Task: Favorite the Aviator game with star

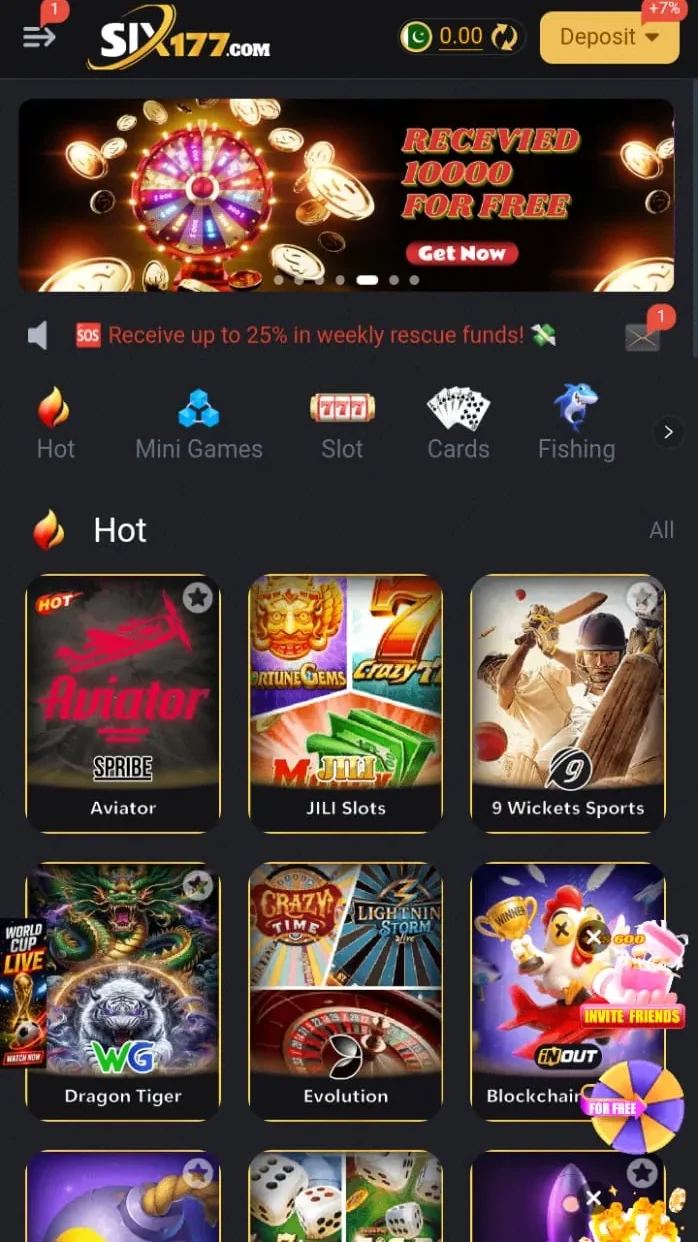Action: (198, 598)
